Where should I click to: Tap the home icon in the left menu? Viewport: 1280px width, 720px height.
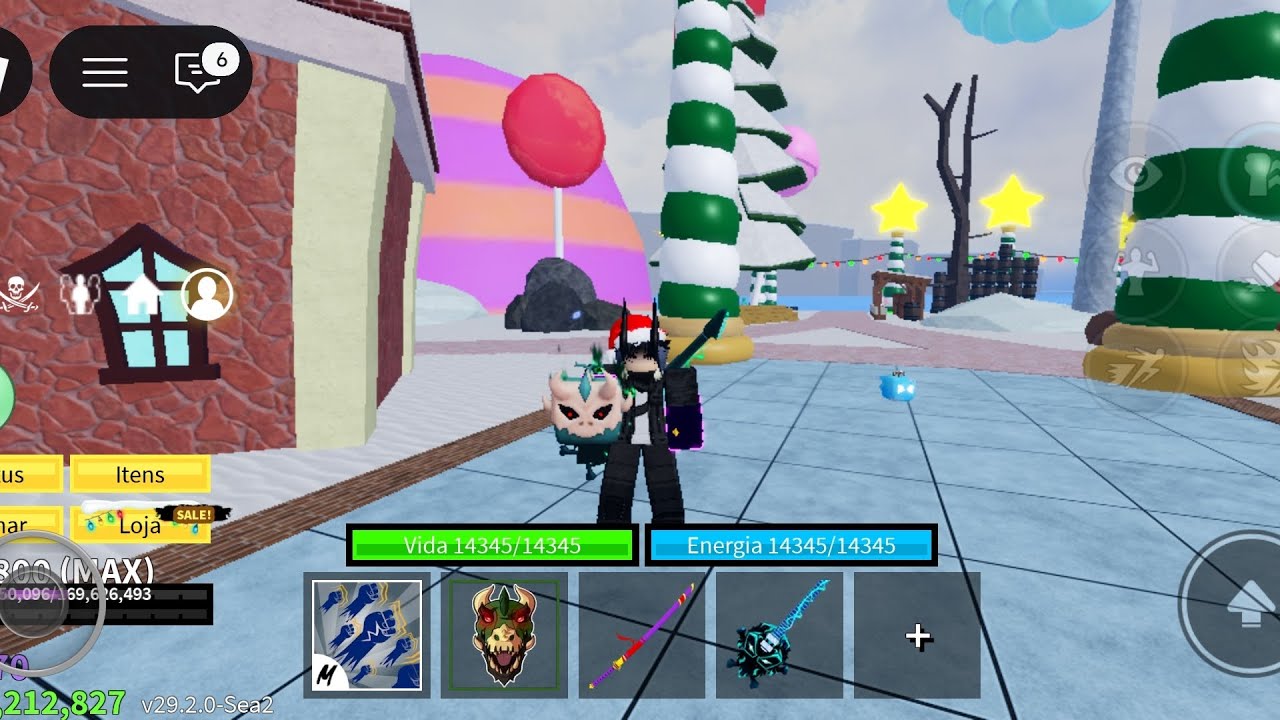coord(143,294)
